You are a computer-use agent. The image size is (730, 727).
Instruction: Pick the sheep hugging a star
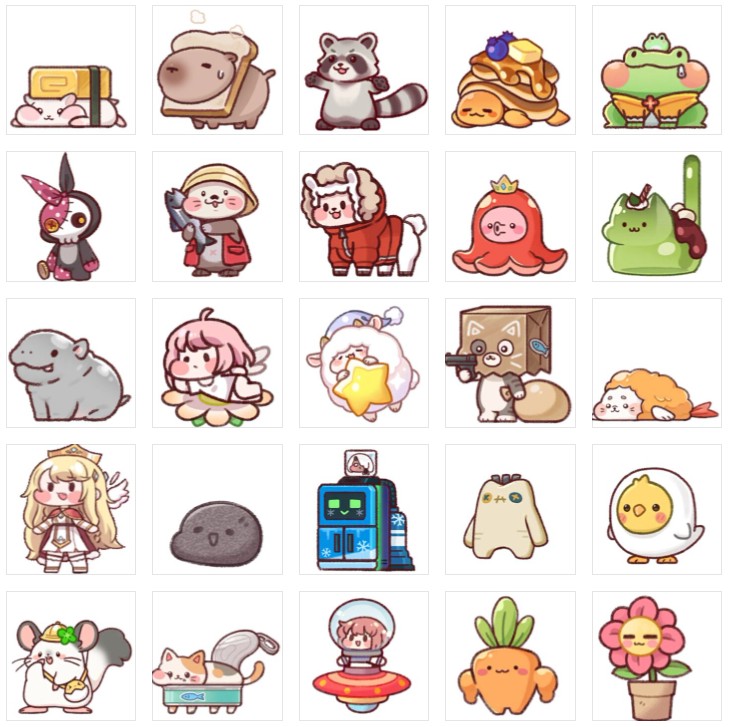[364, 363]
